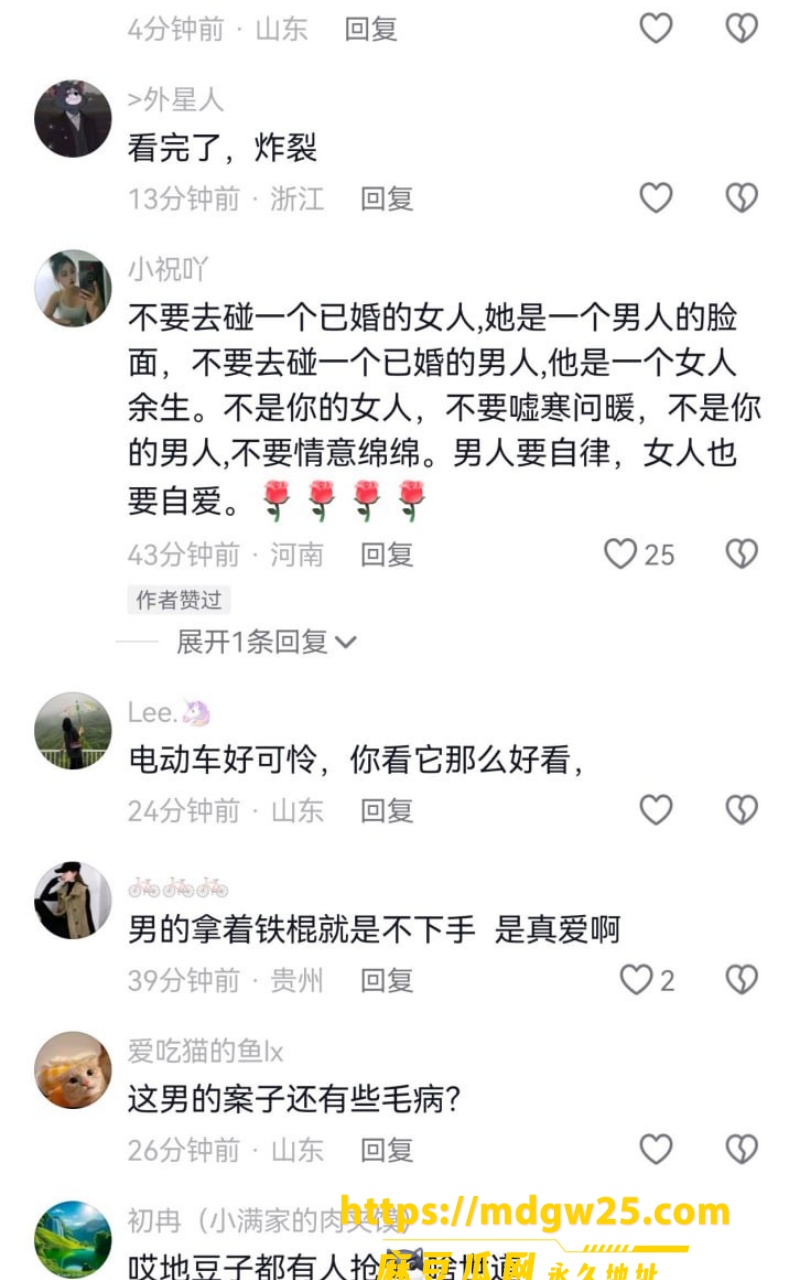
Task: Open 爱吃猫的鱼lx's cat avatar
Action: click(73, 1070)
